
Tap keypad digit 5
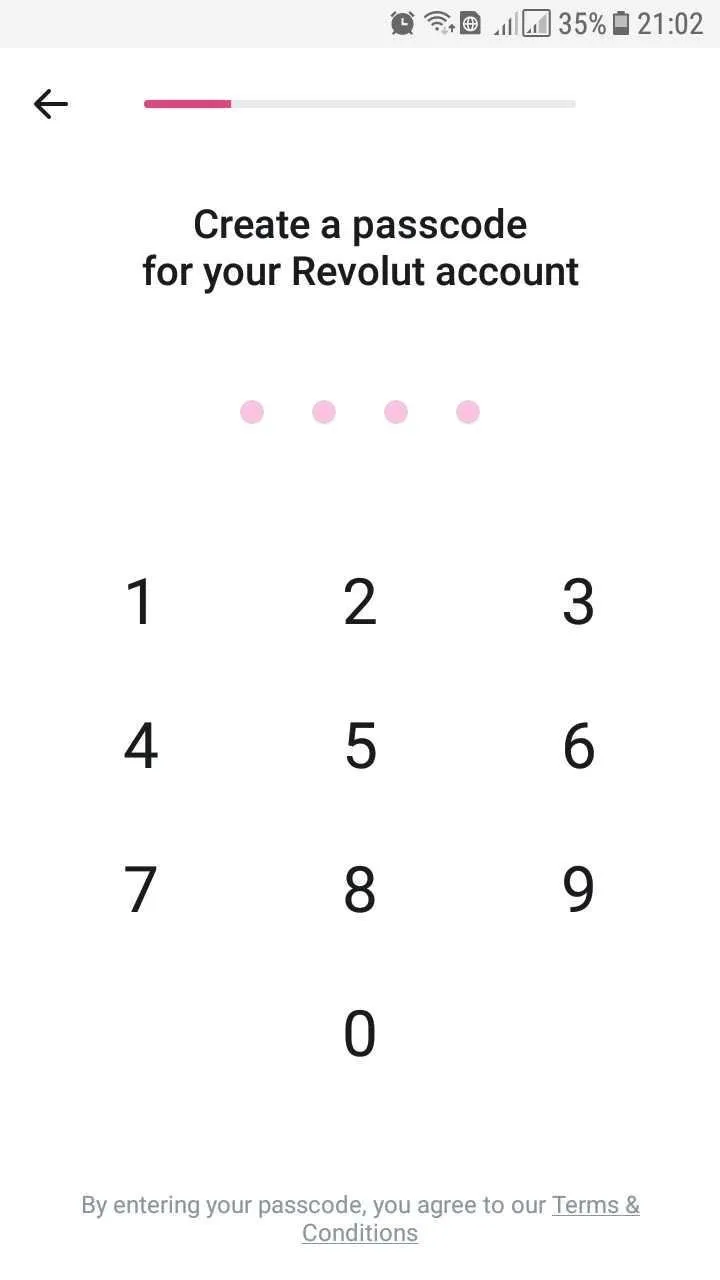[x=360, y=746]
